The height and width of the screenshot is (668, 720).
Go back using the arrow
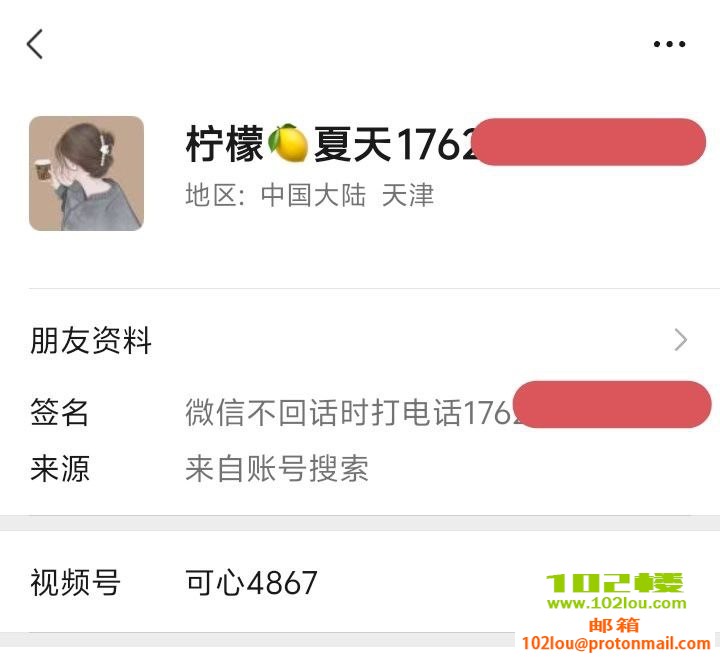click(35, 44)
